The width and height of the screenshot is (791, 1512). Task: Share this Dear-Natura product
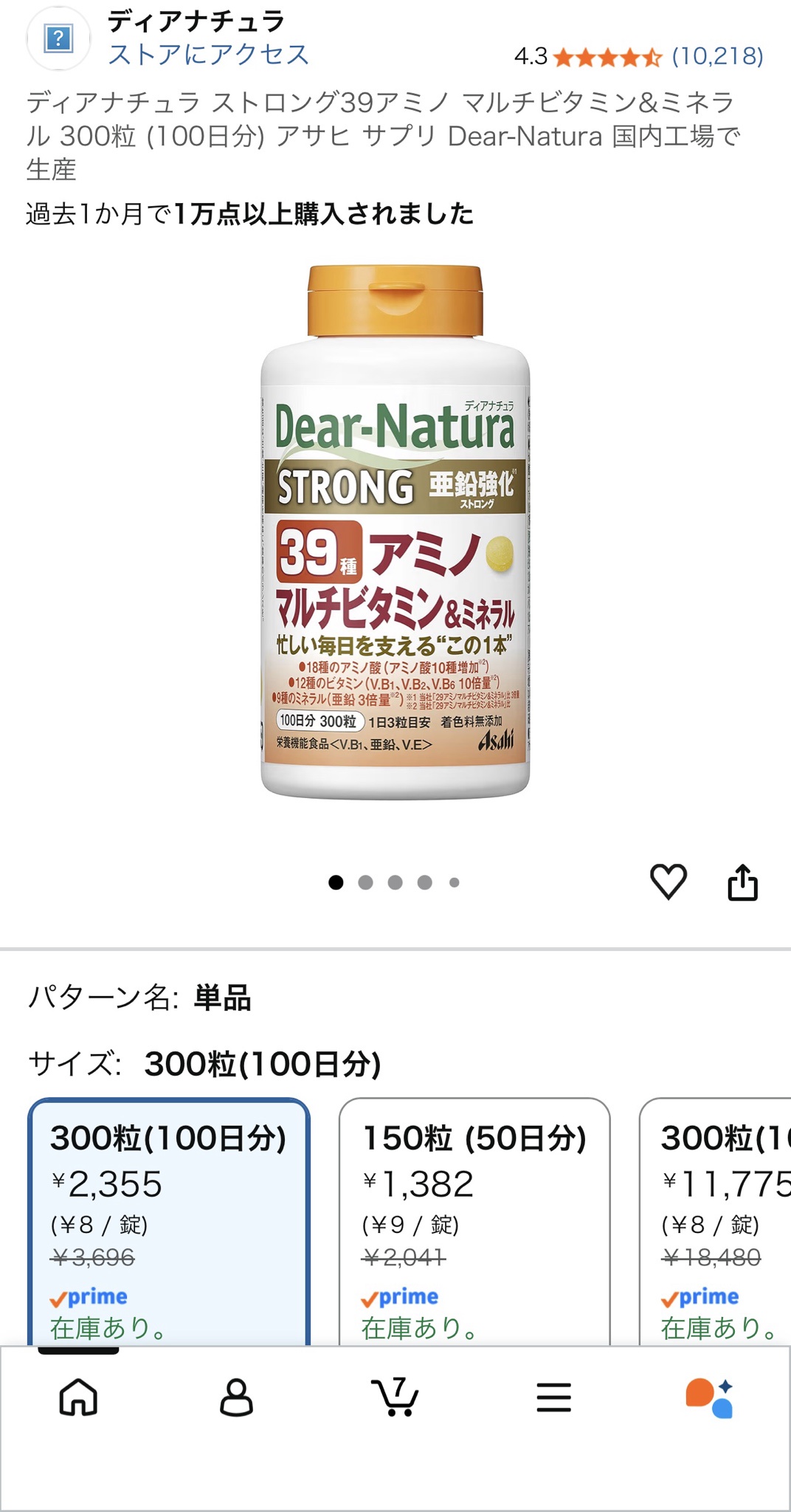742,882
